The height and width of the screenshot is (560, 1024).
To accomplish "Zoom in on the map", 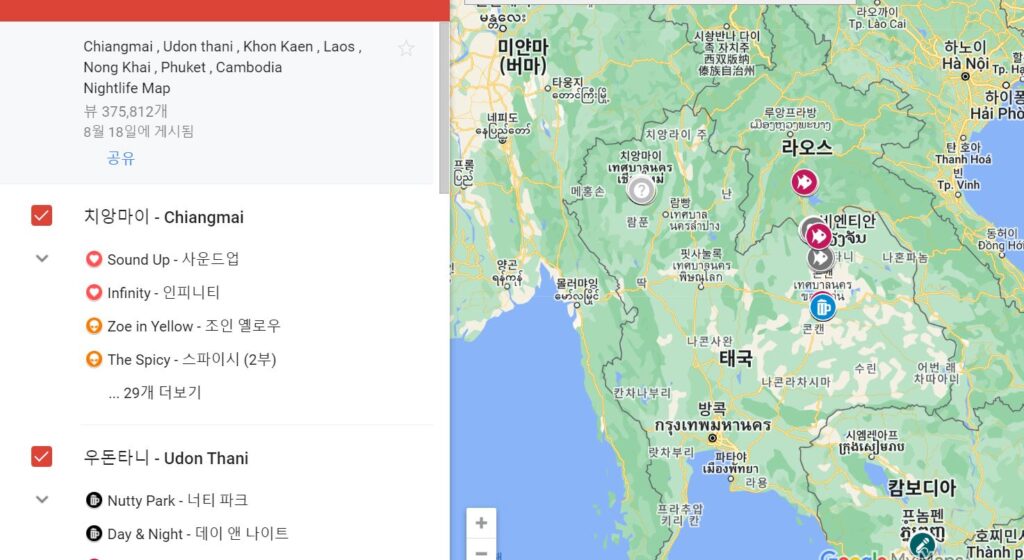I will (x=481, y=523).
